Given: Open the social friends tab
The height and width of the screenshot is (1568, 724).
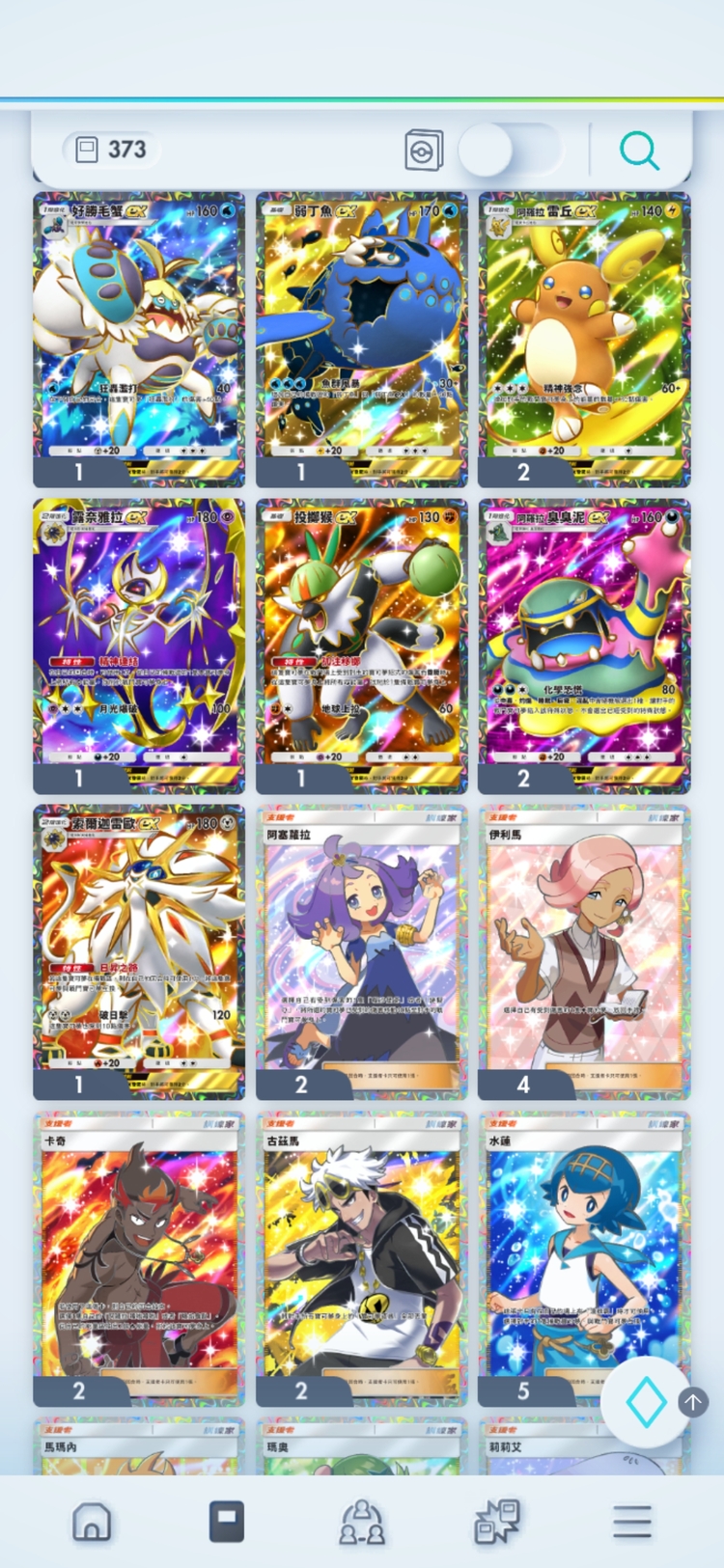Looking at the screenshot, I should (362, 1522).
